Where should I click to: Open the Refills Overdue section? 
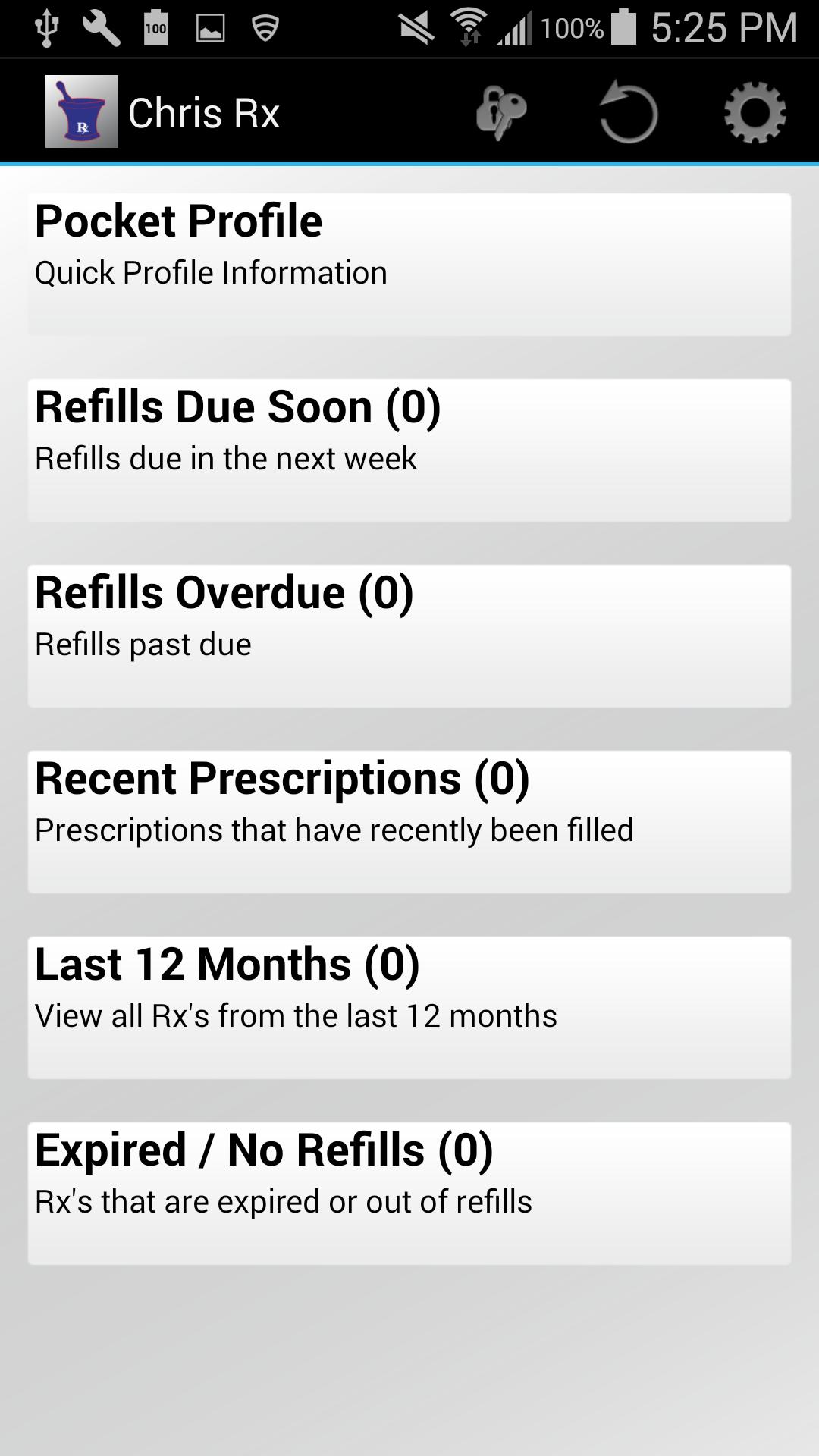pos(409,635)
